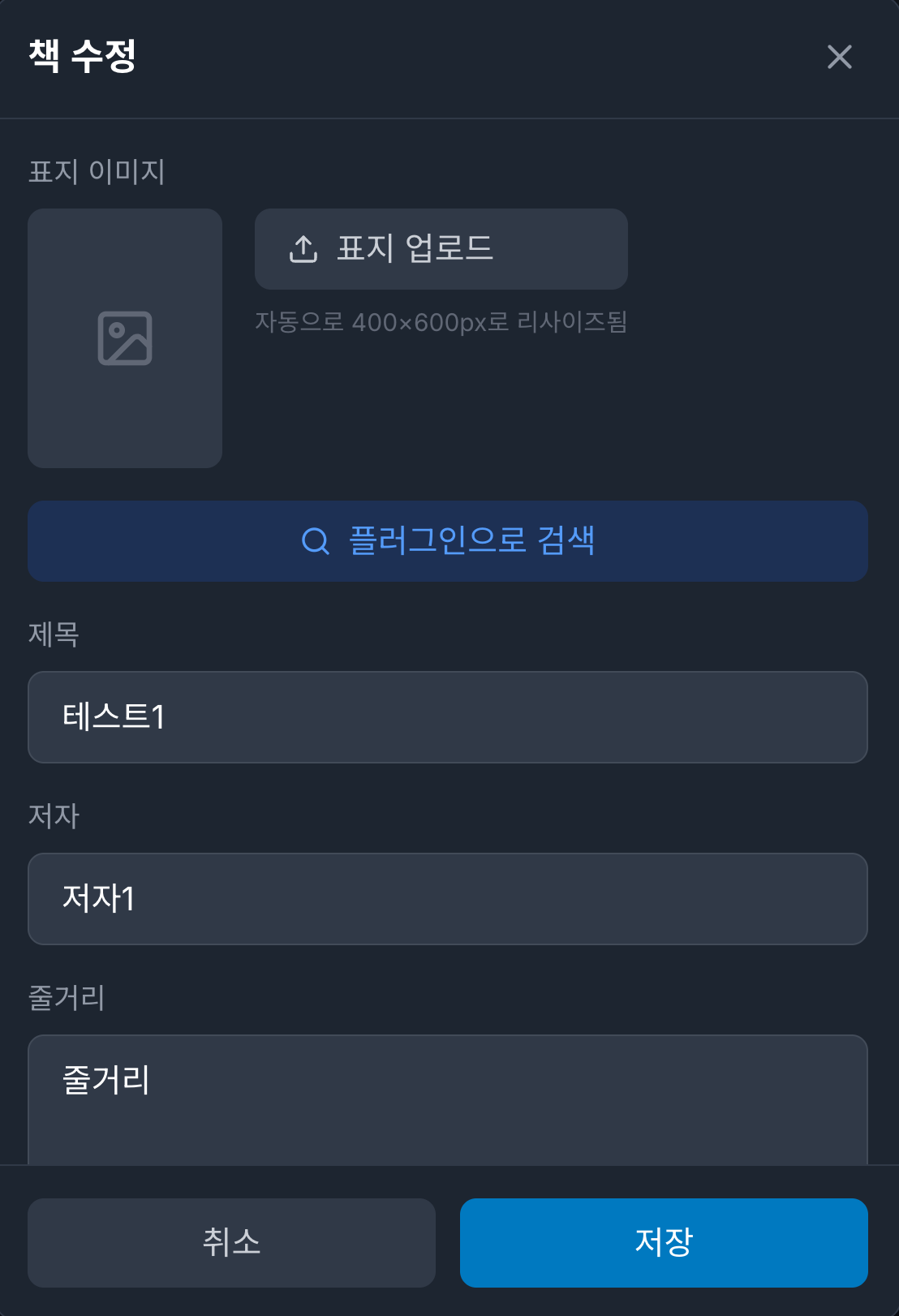Select the 저자 field showing 저자1
This screenshot has width=899, height=1316.
[448, 899]
